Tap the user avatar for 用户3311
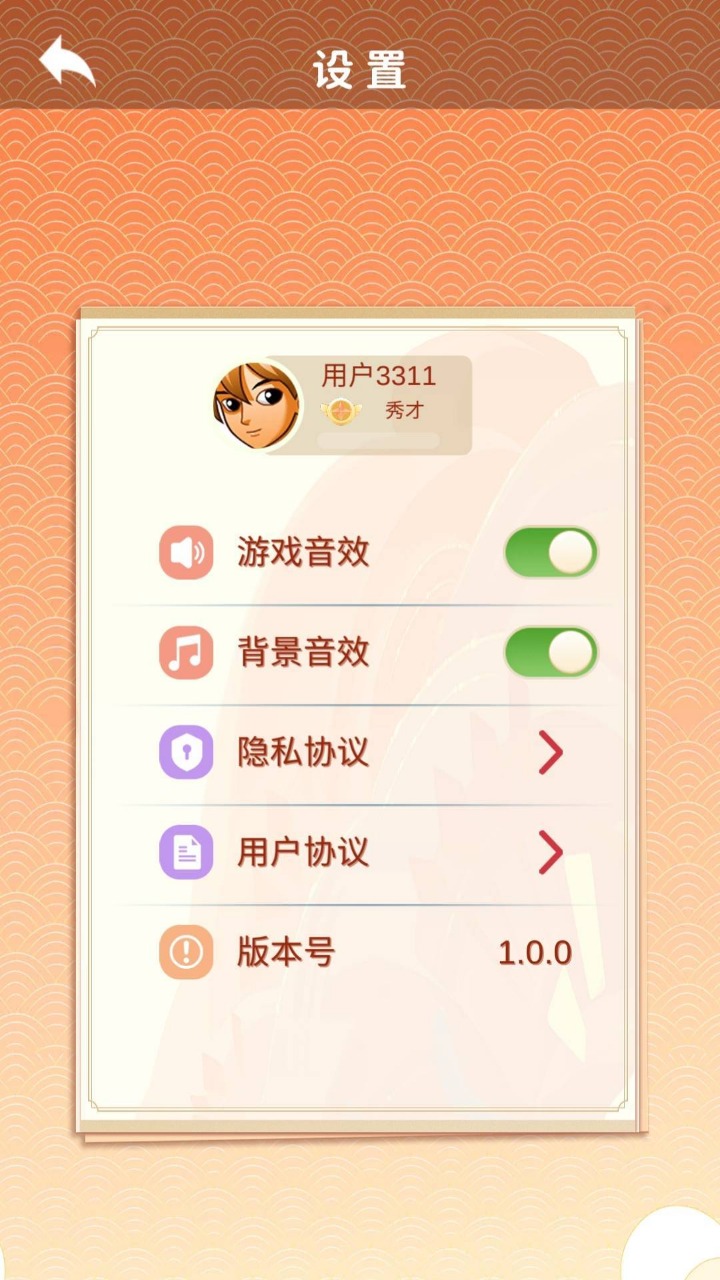Viewport: 720px width, 1280px height. (256, 405)
